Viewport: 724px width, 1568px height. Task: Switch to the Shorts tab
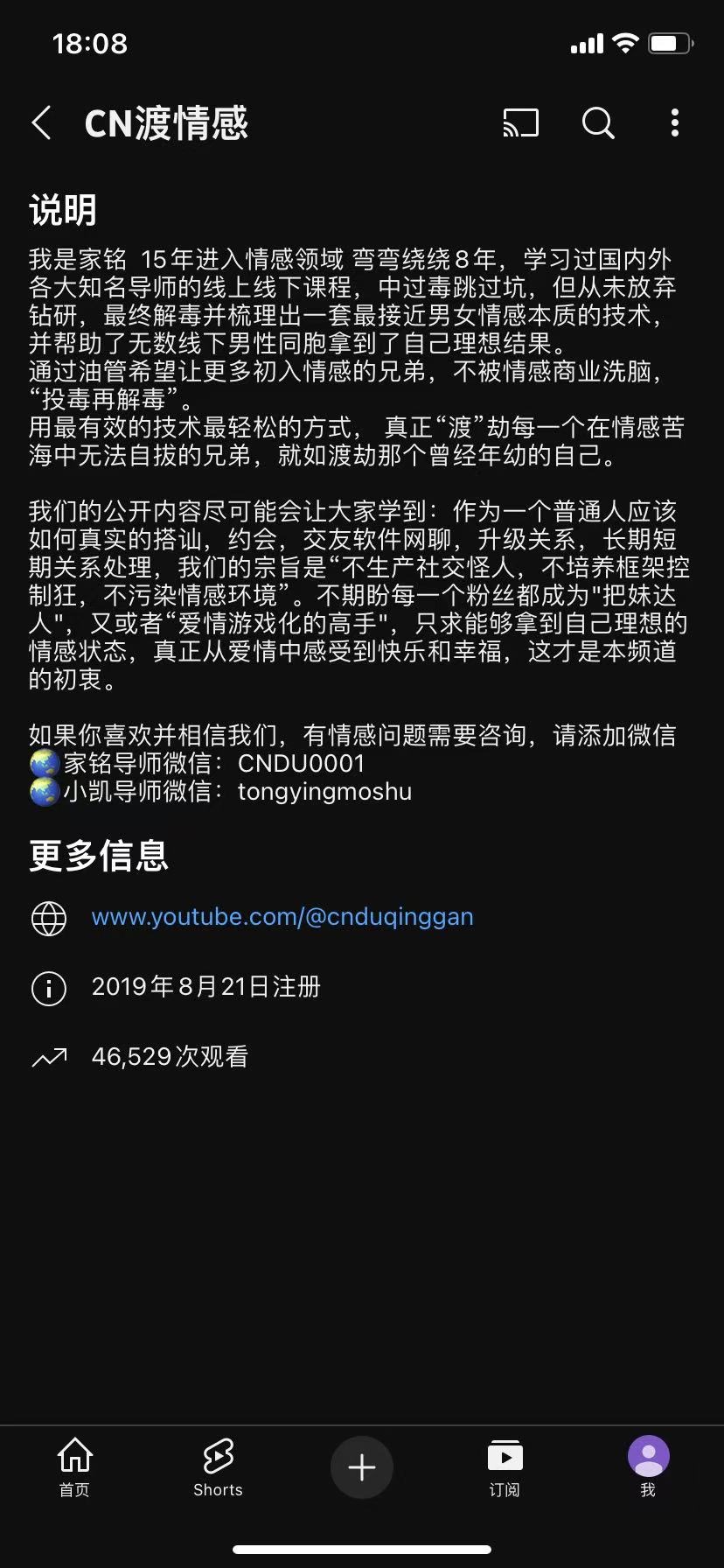point(218,1468)
